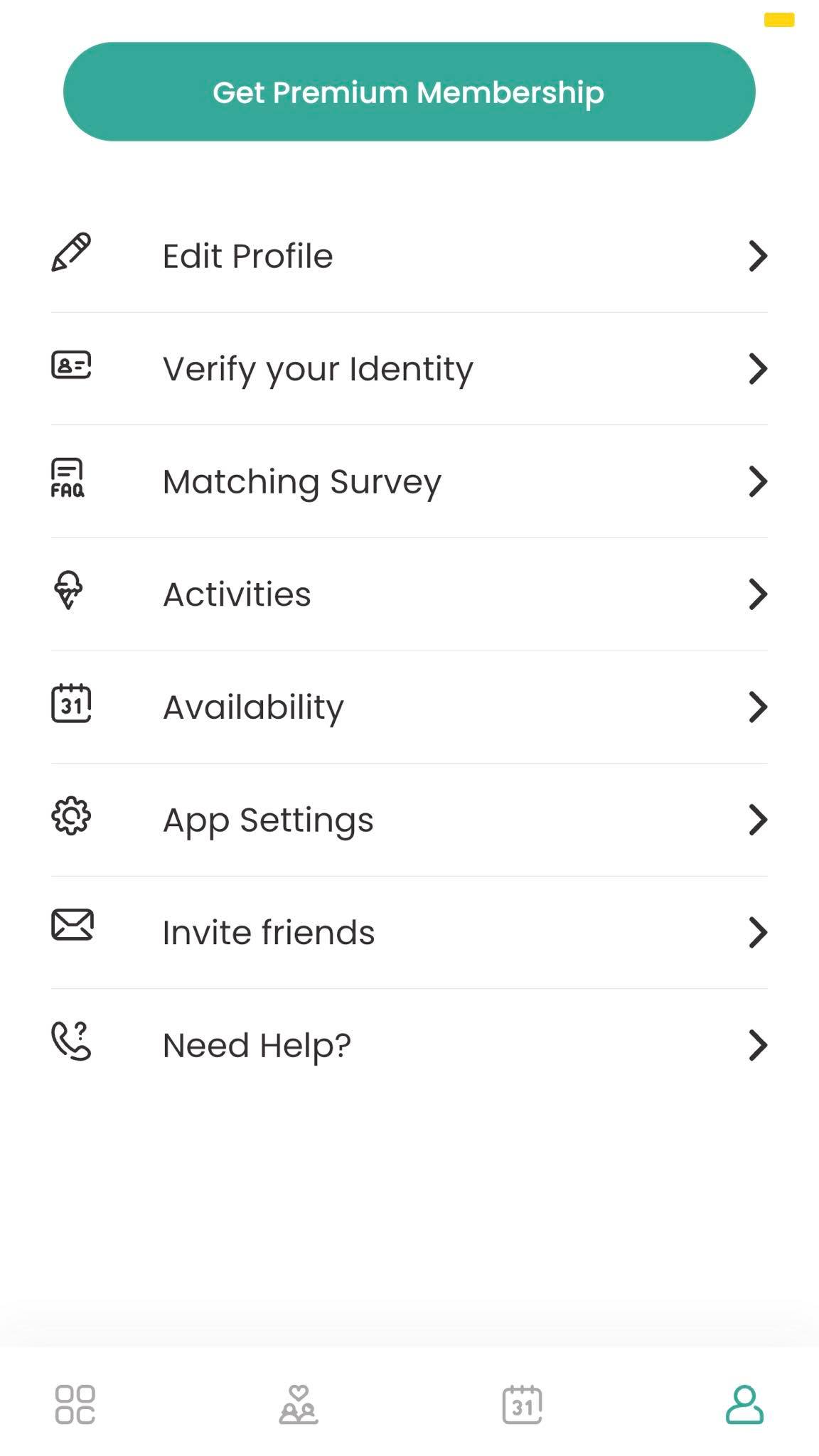Click the ID card icon for identity verification

[70, 367]
